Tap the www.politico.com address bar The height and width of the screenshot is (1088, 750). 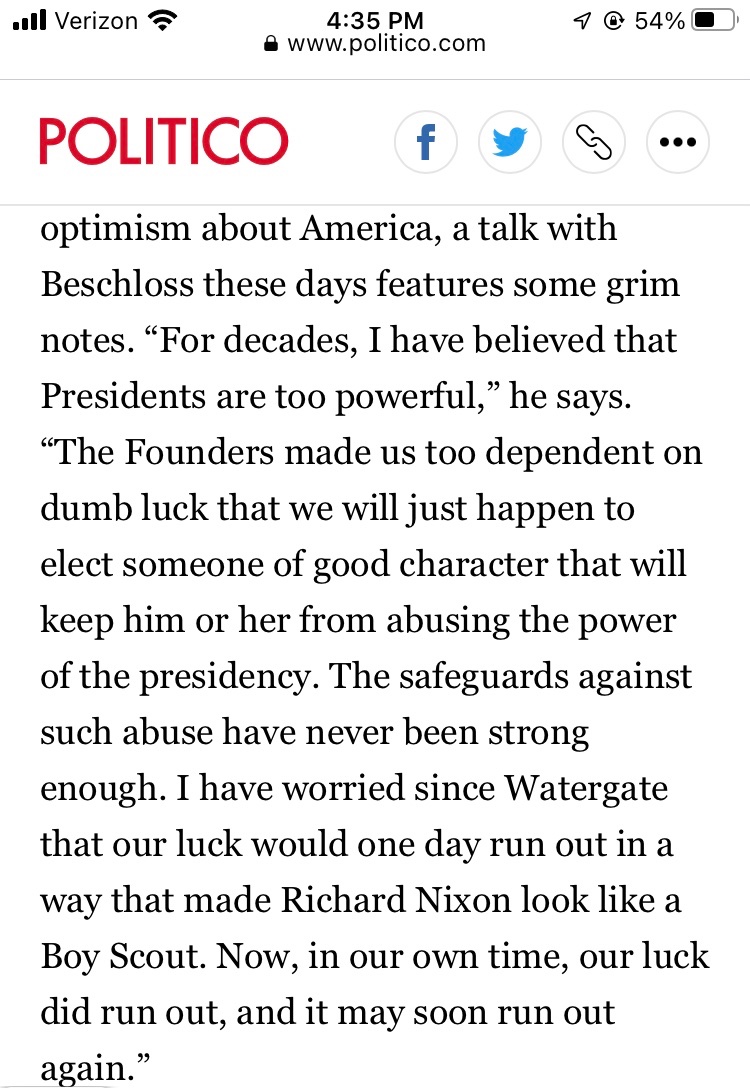coord(375,44)
